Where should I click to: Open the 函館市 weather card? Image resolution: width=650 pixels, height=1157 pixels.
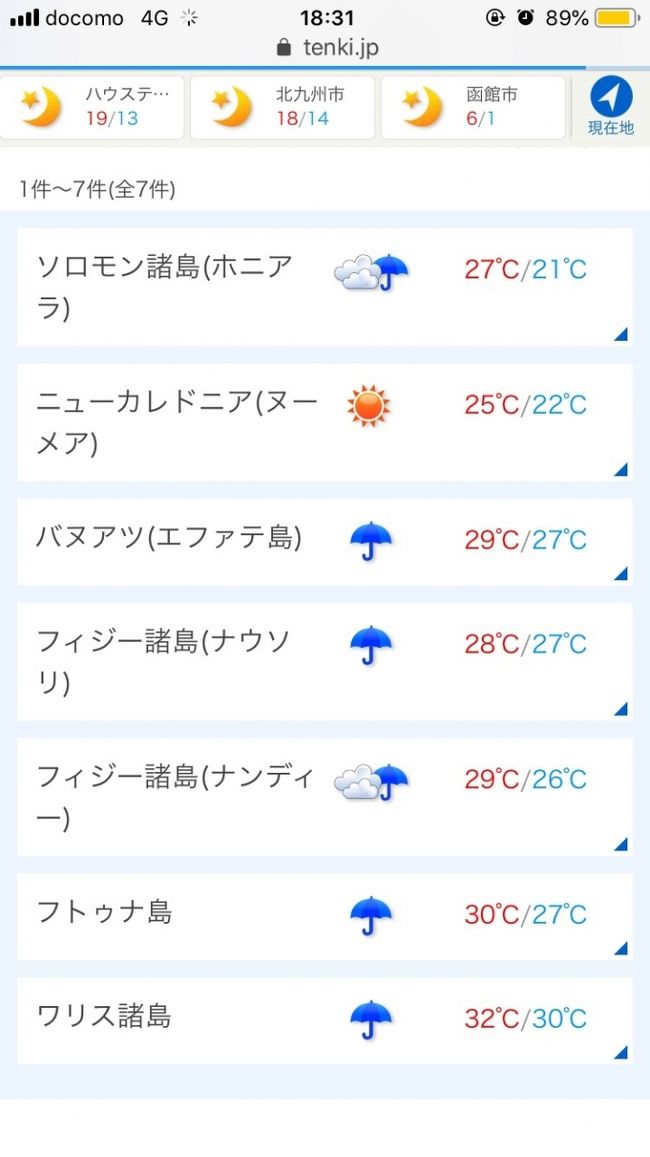point(473,108)
